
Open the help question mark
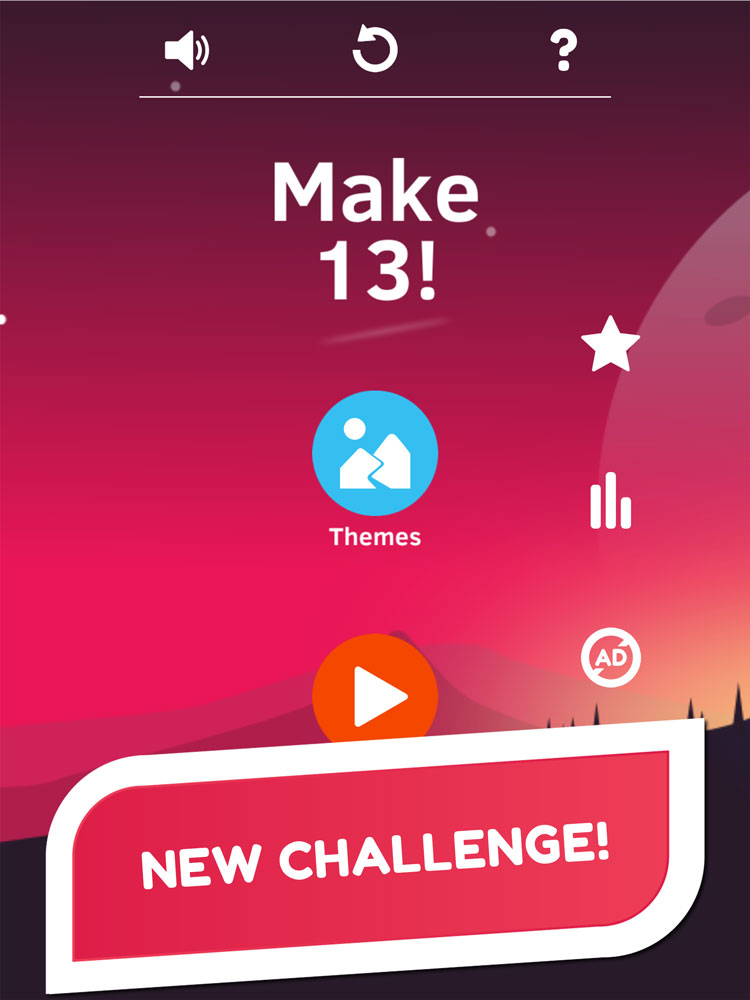[564, 50]
